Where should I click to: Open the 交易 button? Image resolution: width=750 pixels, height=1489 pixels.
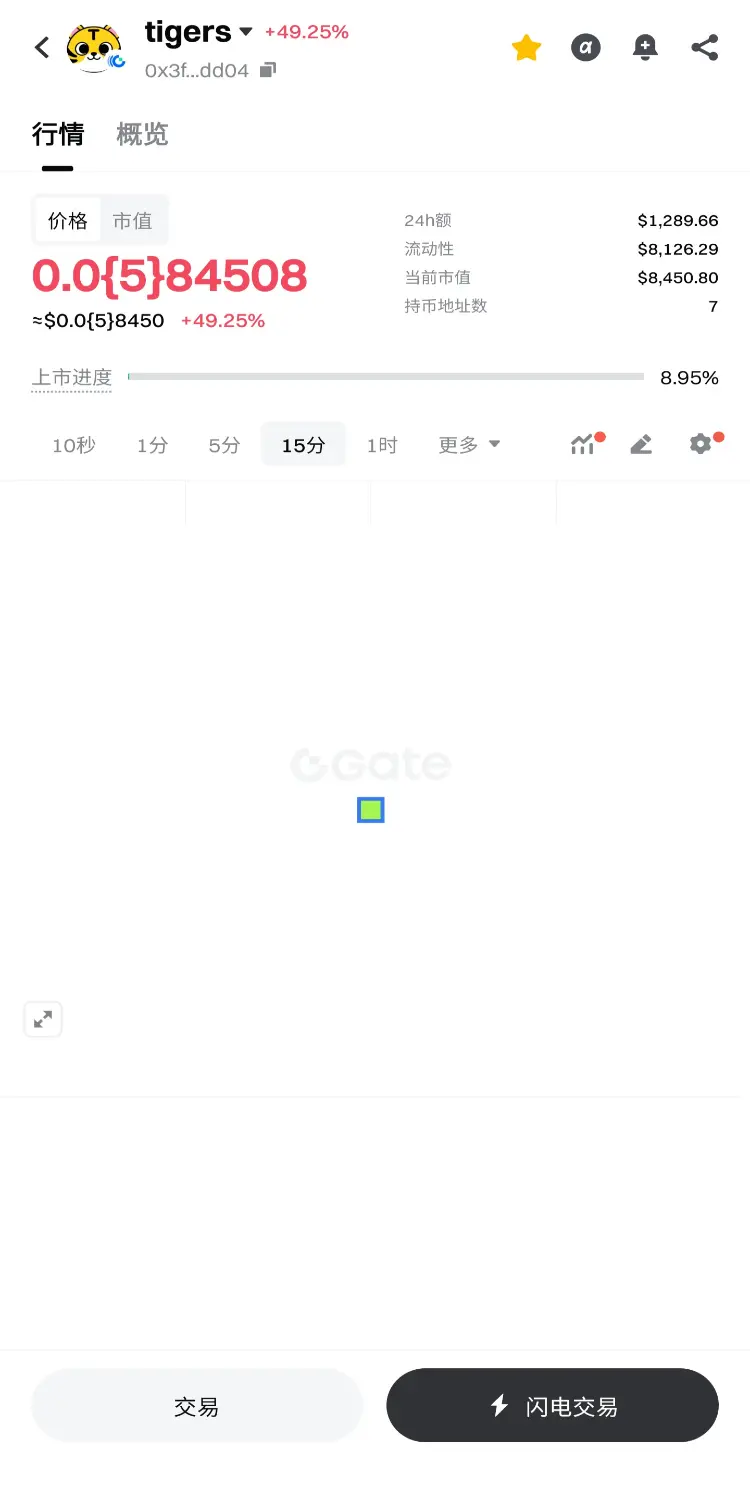pyautogui.click(x=197, y=1405)
